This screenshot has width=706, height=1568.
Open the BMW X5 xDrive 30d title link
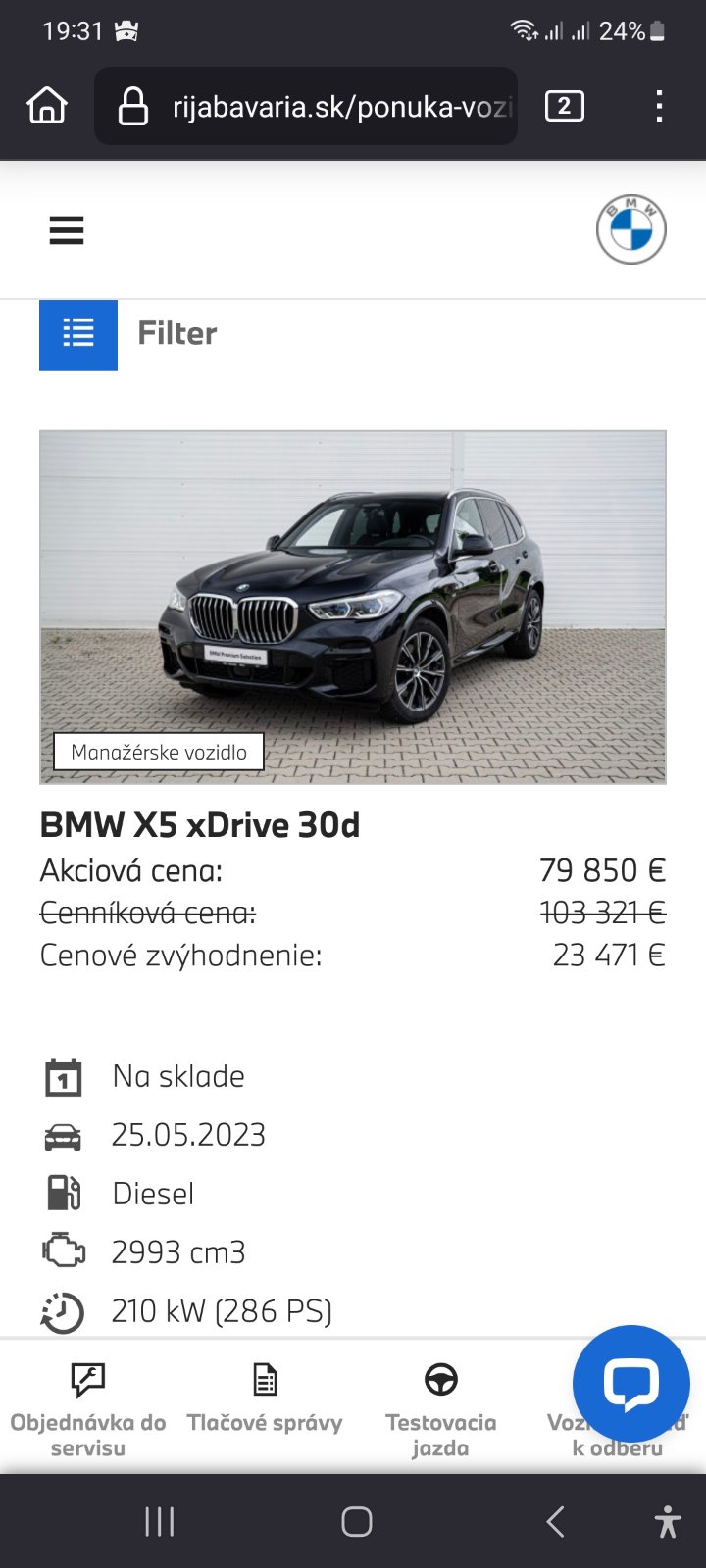coord(200,825)
